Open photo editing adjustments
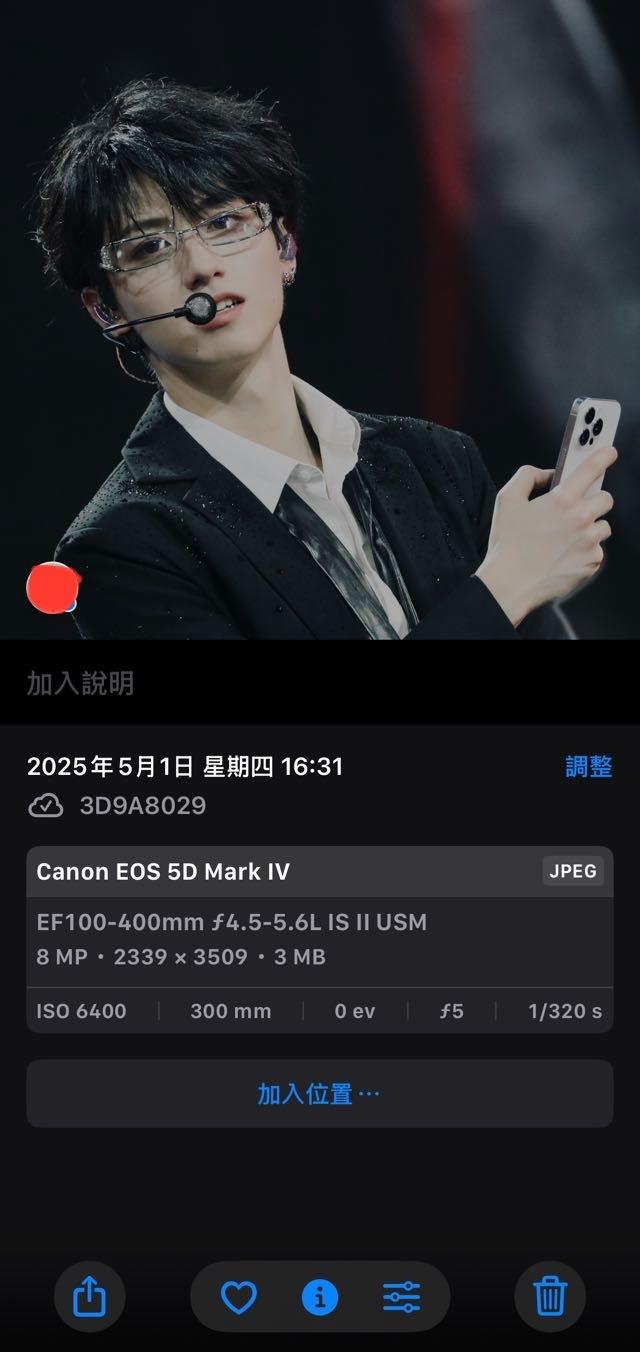640x1352 pixels. point(401,1298)
